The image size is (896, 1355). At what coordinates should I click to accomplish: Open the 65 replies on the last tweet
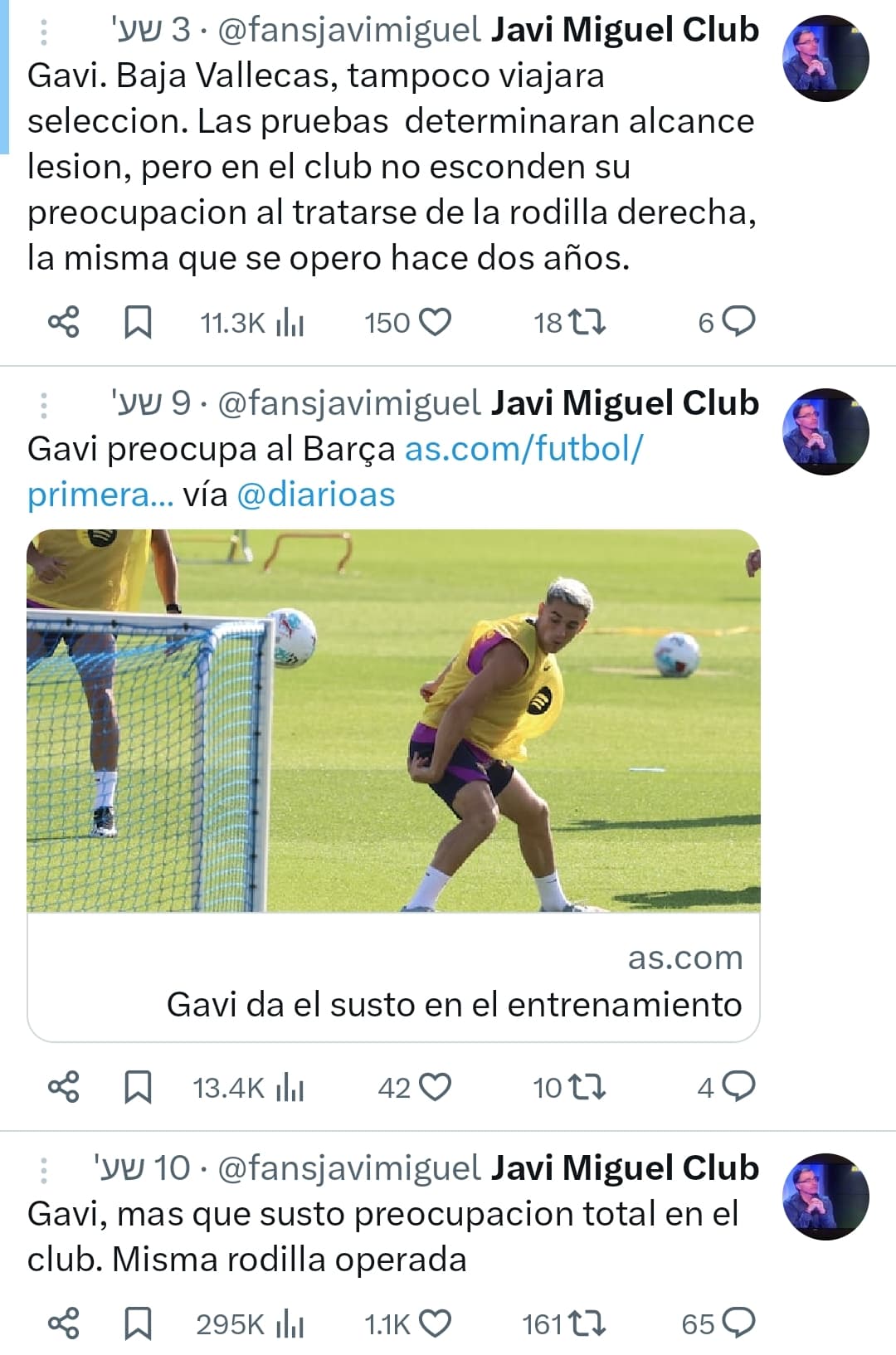click(738, 1323)
